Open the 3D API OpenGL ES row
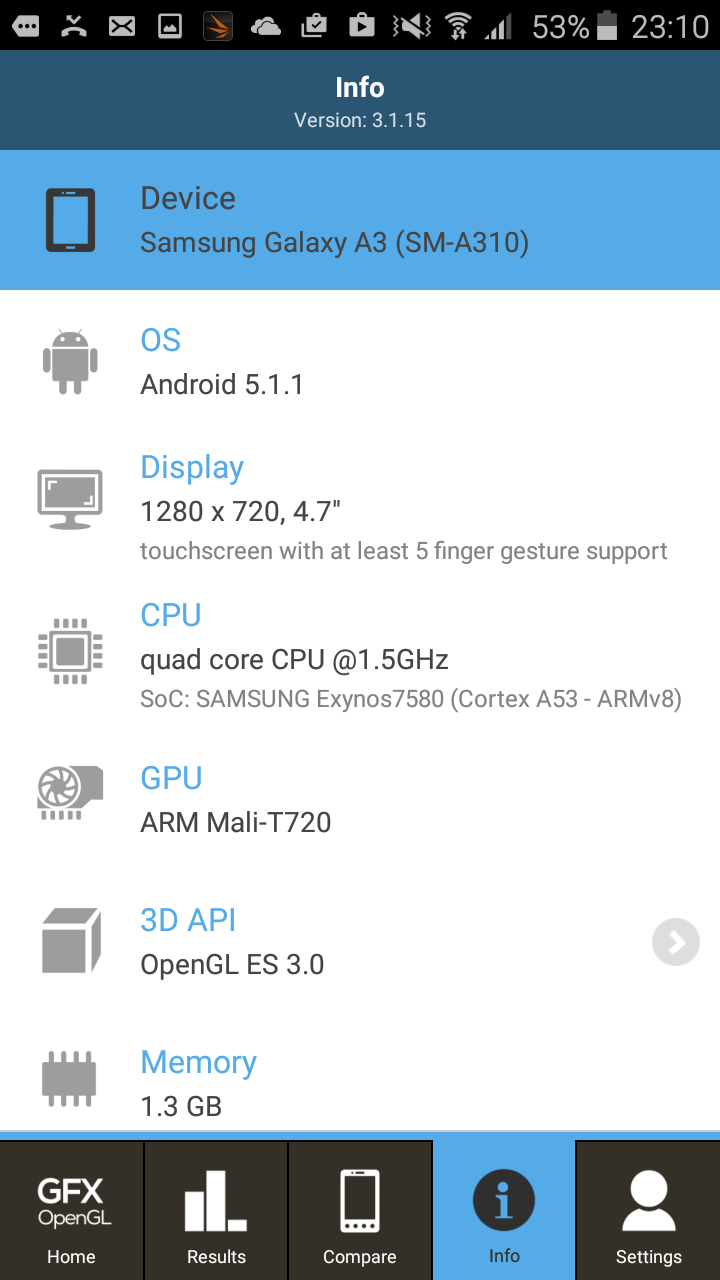This screenshot has width=720, height=1280. pos(360,942)
